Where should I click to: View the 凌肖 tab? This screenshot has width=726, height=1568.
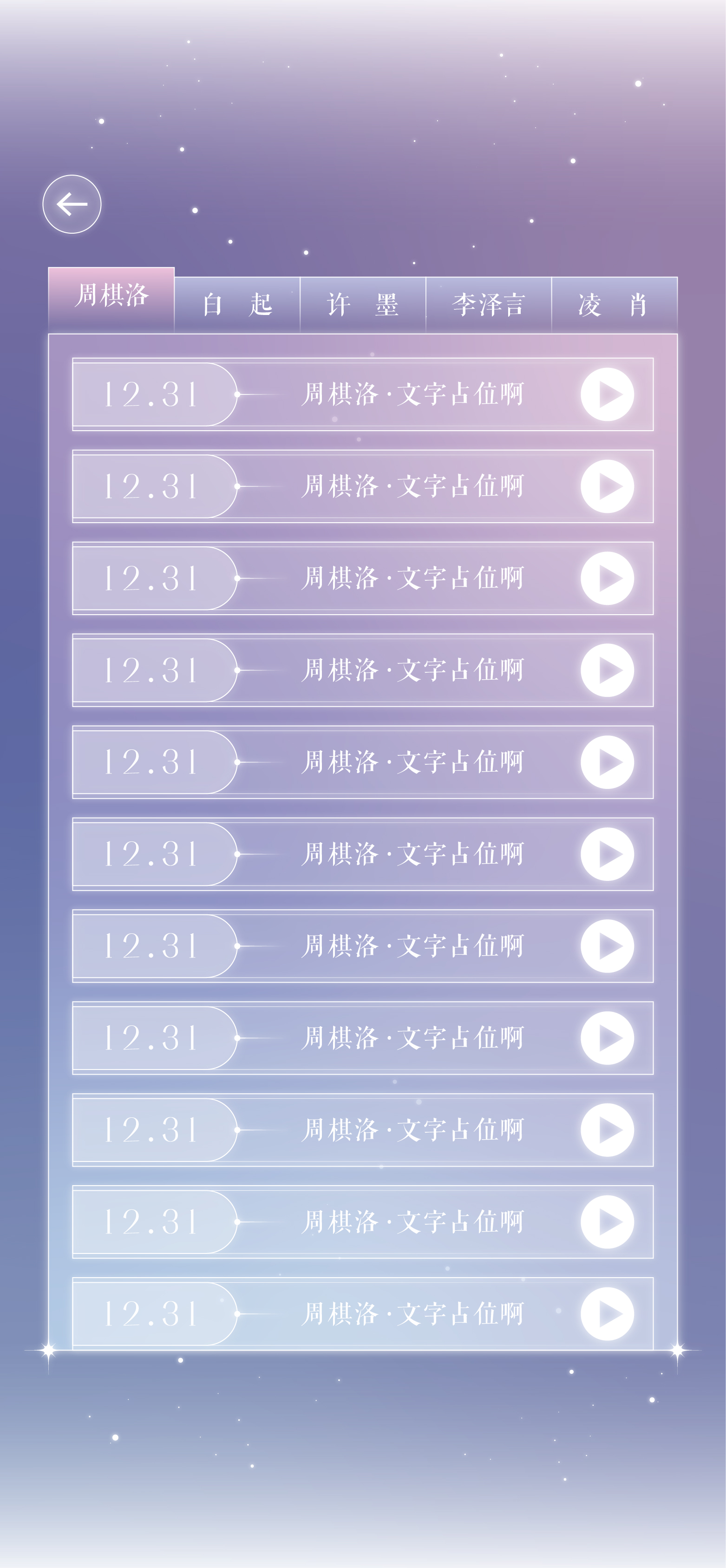(614, 304)
